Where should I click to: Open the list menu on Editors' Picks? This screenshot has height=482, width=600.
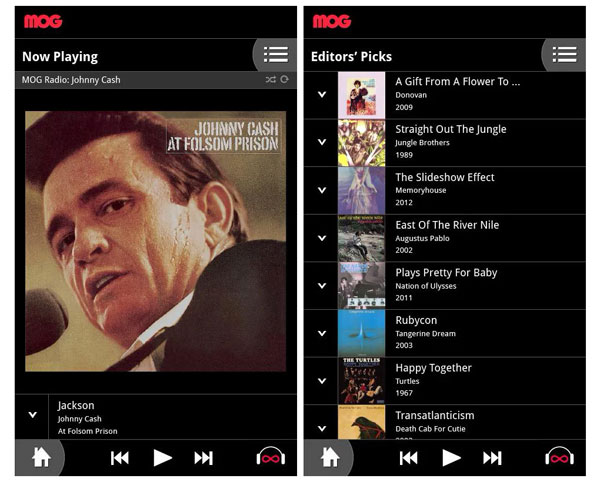tap(564, 55)
